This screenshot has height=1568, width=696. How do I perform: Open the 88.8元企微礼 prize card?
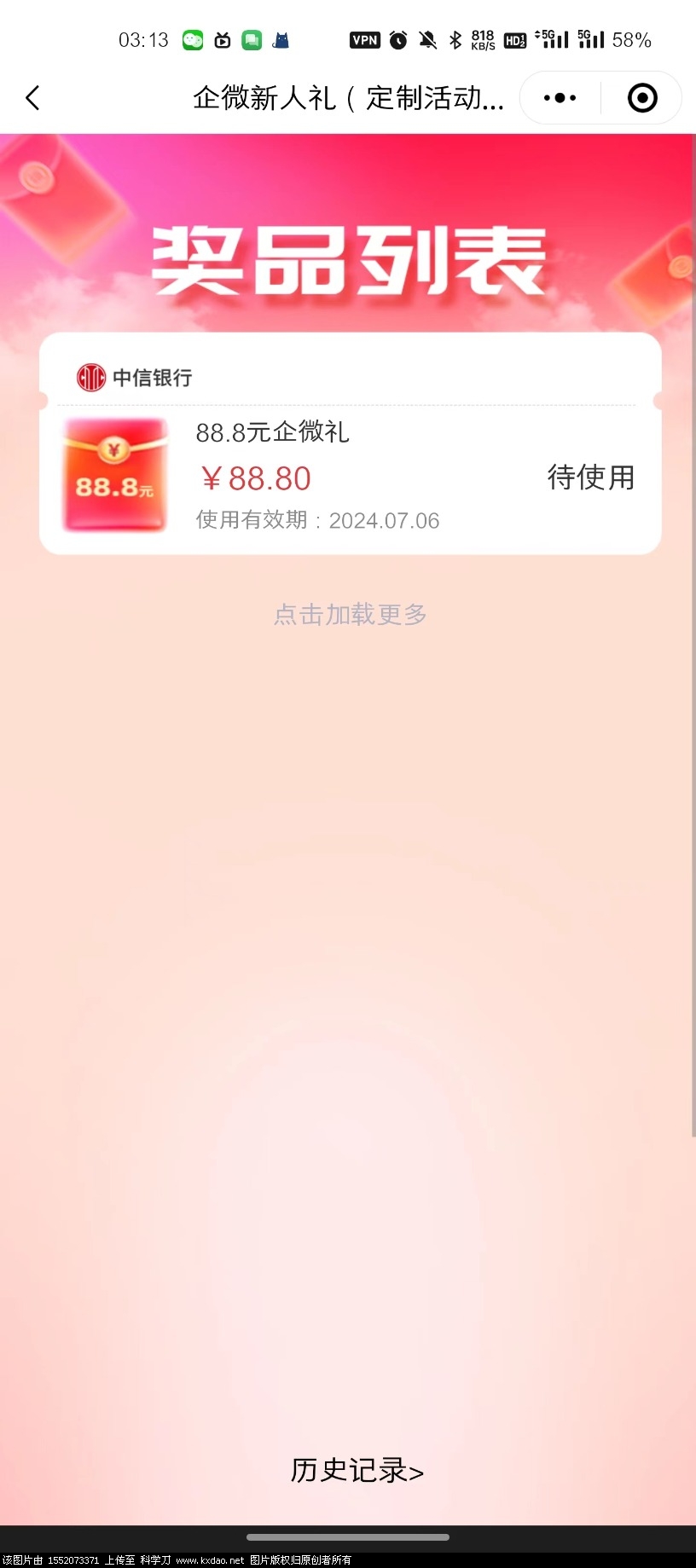[350, 476]
